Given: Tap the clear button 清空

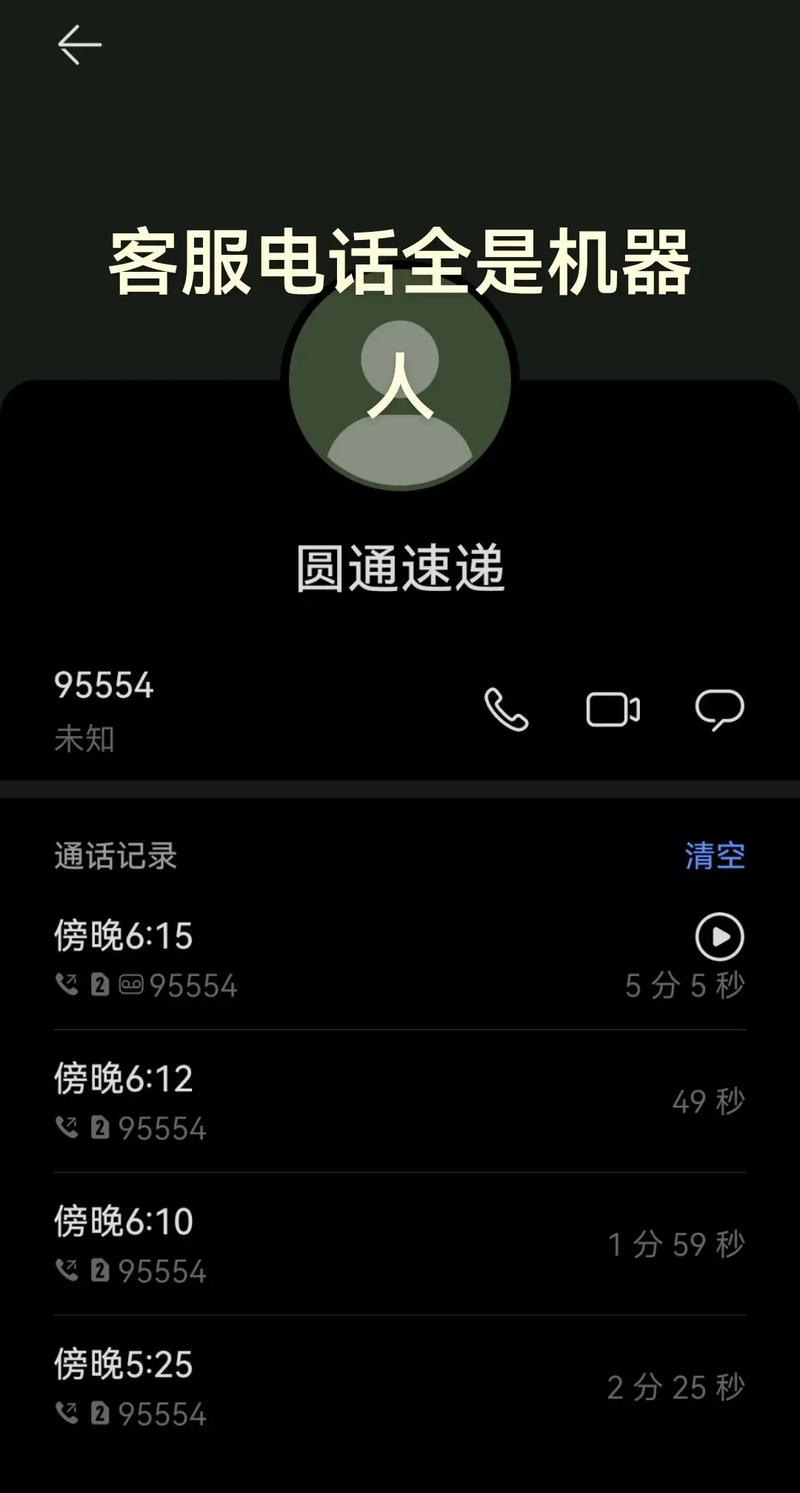Looking at the screenshot, I should (x=716, y=856).
